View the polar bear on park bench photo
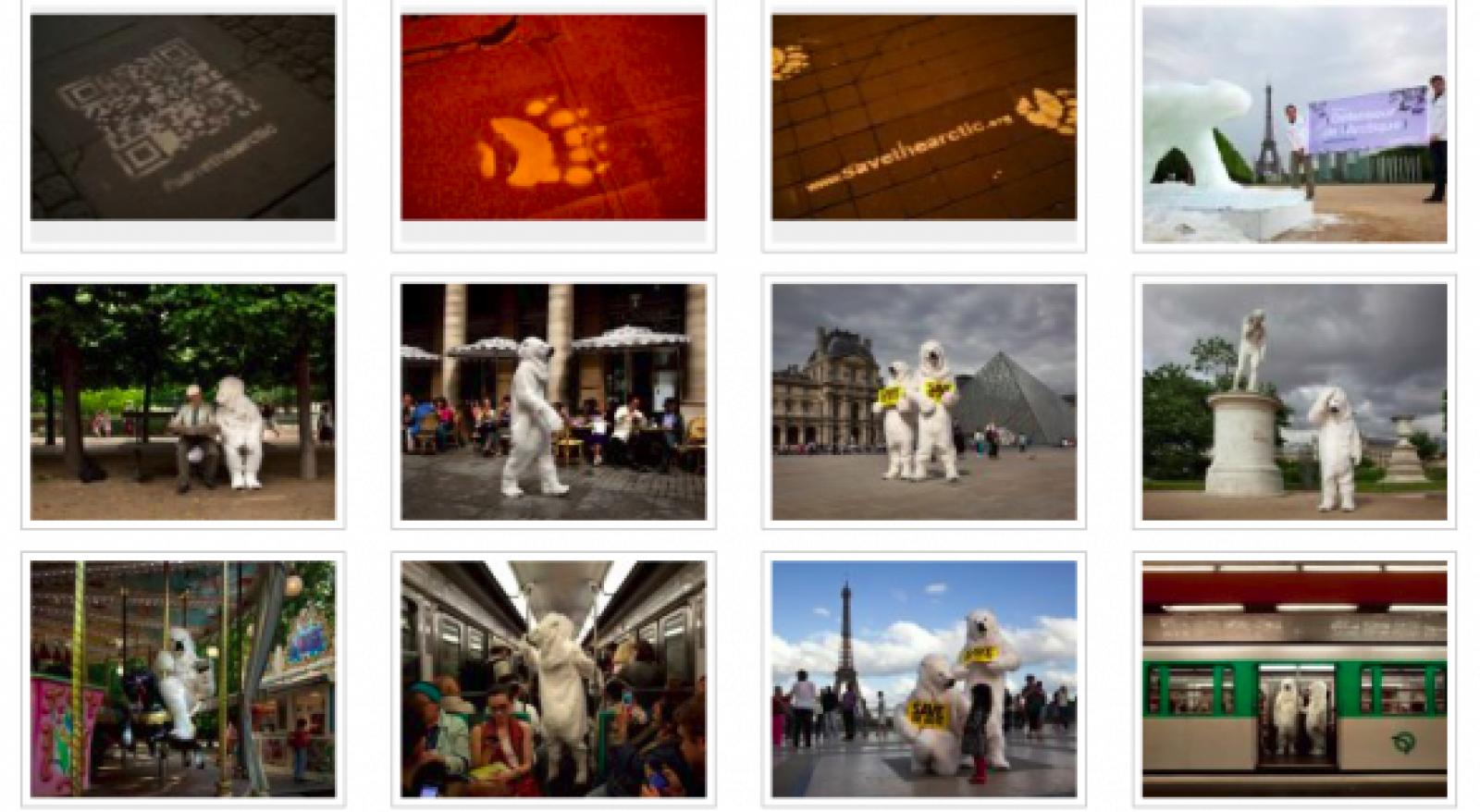This screenshot has height=812, width=1480. pyautogui.click(x=183, y=401)
